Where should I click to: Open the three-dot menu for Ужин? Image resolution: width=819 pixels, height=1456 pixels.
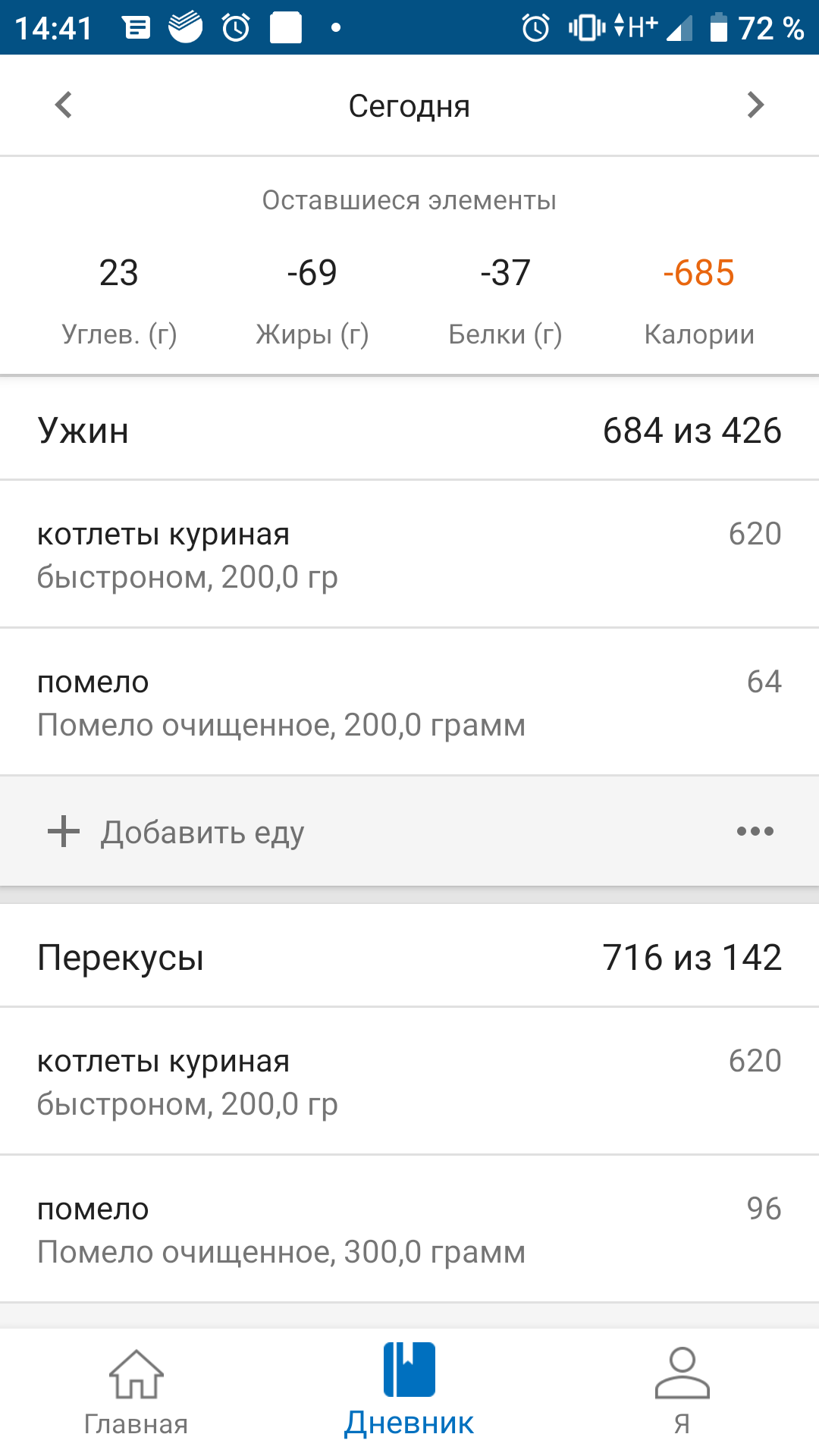tap(755, 832)
